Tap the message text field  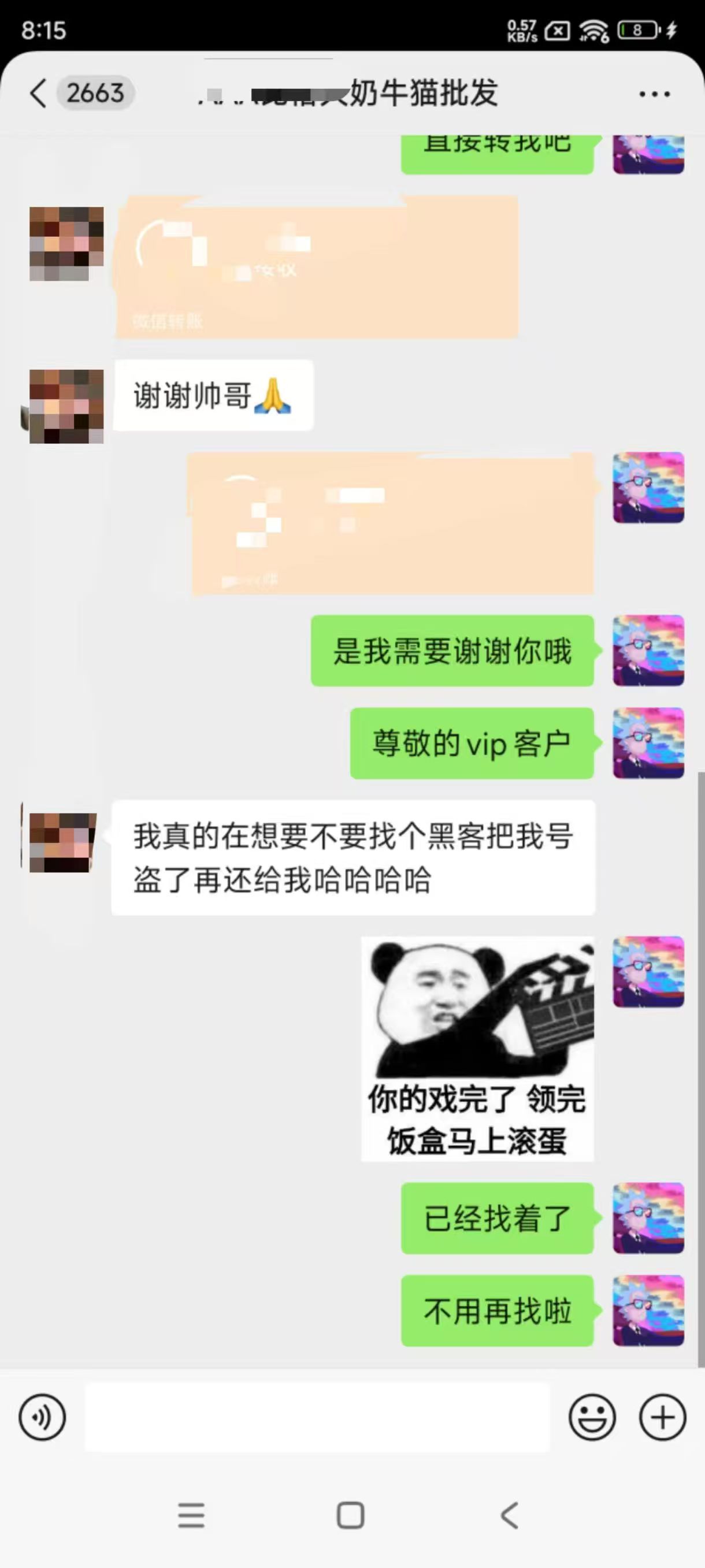click(317, 1417)
